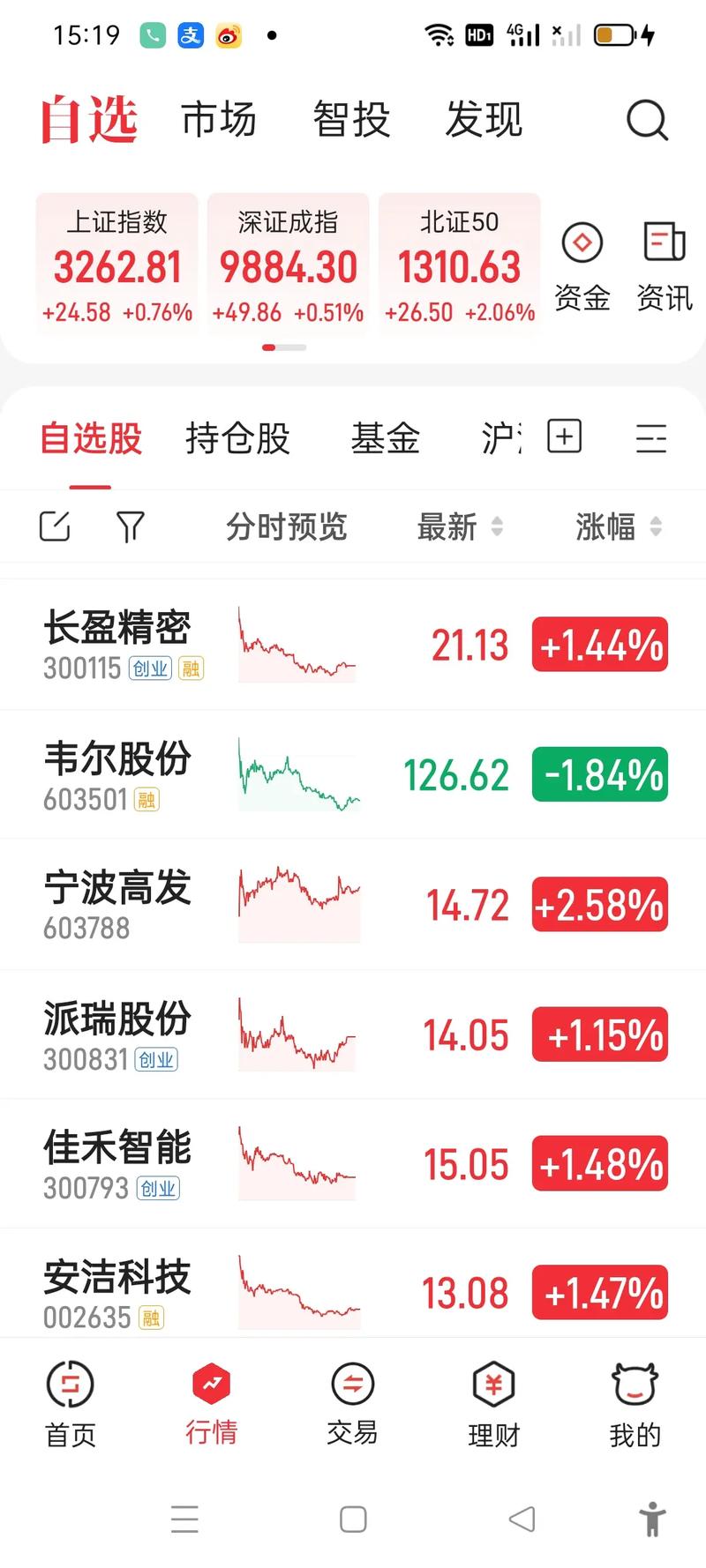View the 深证成指 index card
Image resolution: width=706 pixels, height=1568 pixels.
point(288,265)
